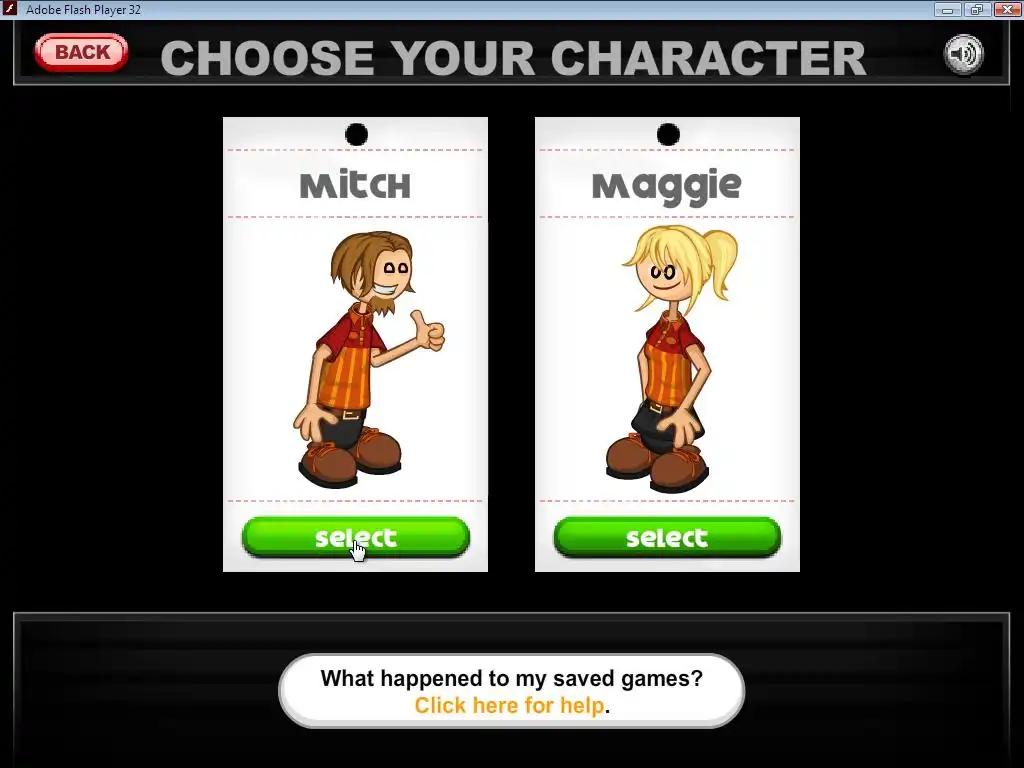The height and width of the screenshot is (768, 1024).
Task: Select Maggie as your character
Action: pos(667,537)
